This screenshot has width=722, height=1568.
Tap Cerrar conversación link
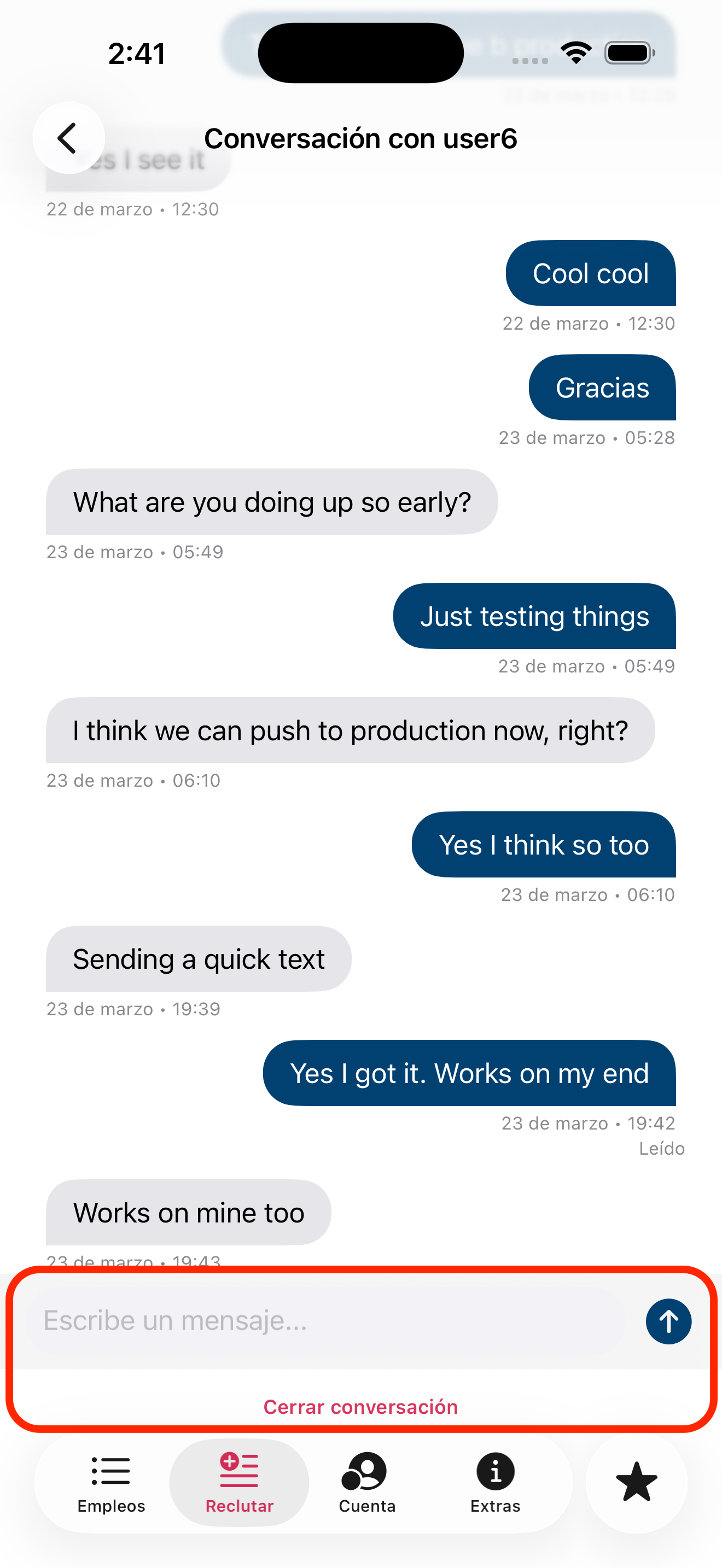pos(360,1407)
